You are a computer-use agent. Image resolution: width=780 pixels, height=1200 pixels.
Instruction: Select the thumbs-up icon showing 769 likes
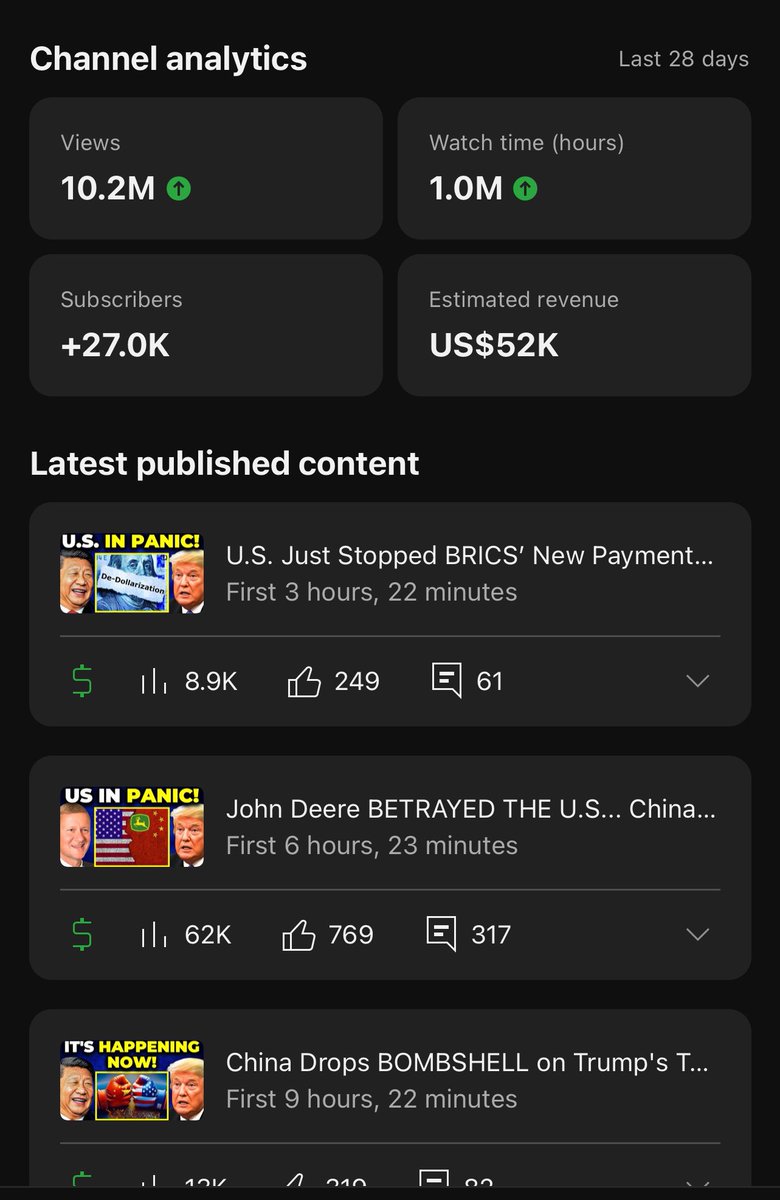pos(300,934)
